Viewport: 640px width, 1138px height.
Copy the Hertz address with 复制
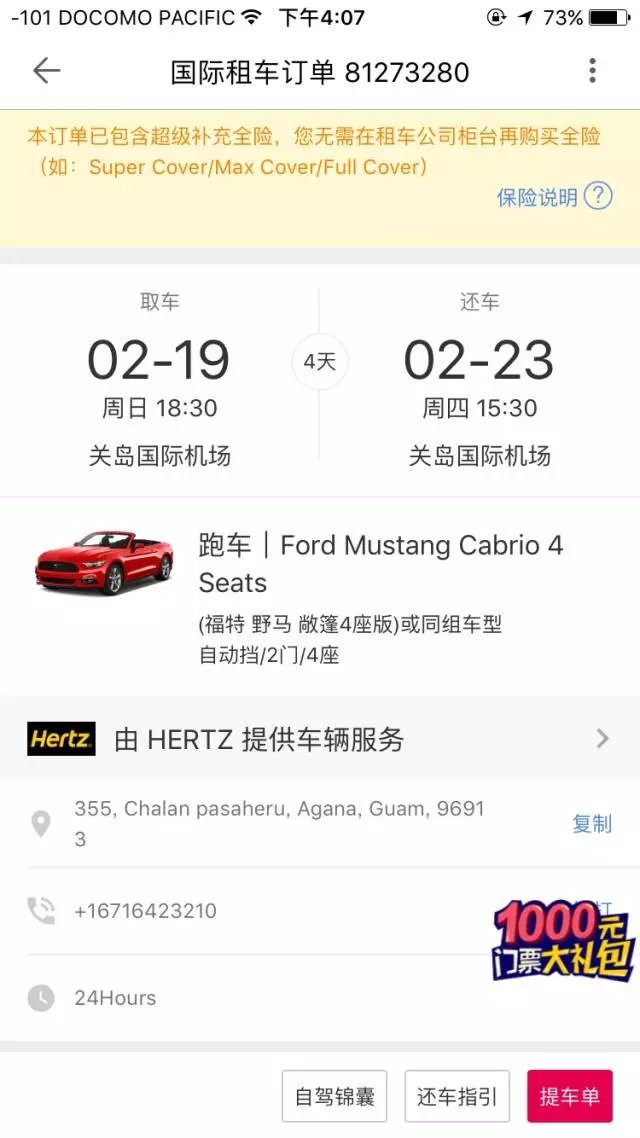click(591, 823)
